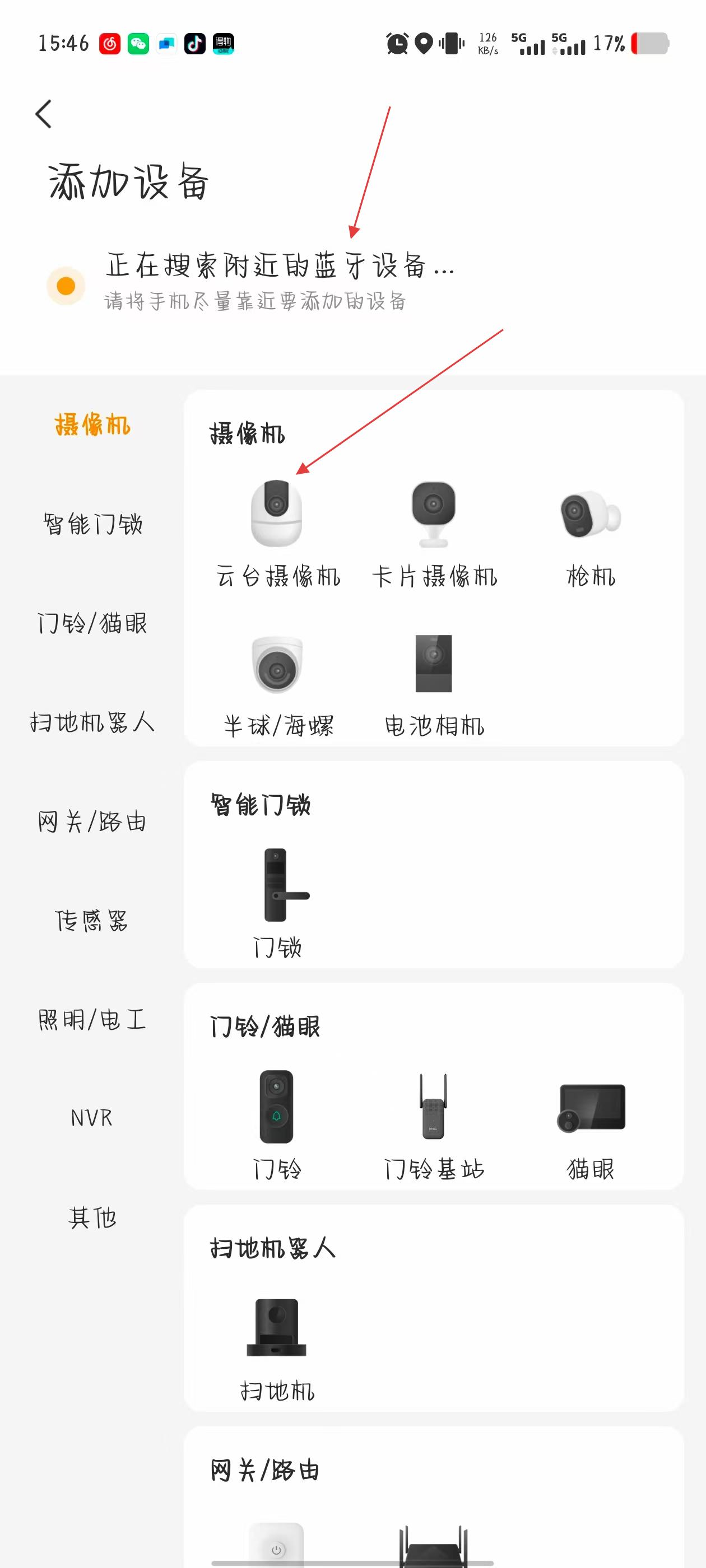Select the 门铃/猫眼 category
Viewport: 706px width, 1568px height.
point(92,623)
